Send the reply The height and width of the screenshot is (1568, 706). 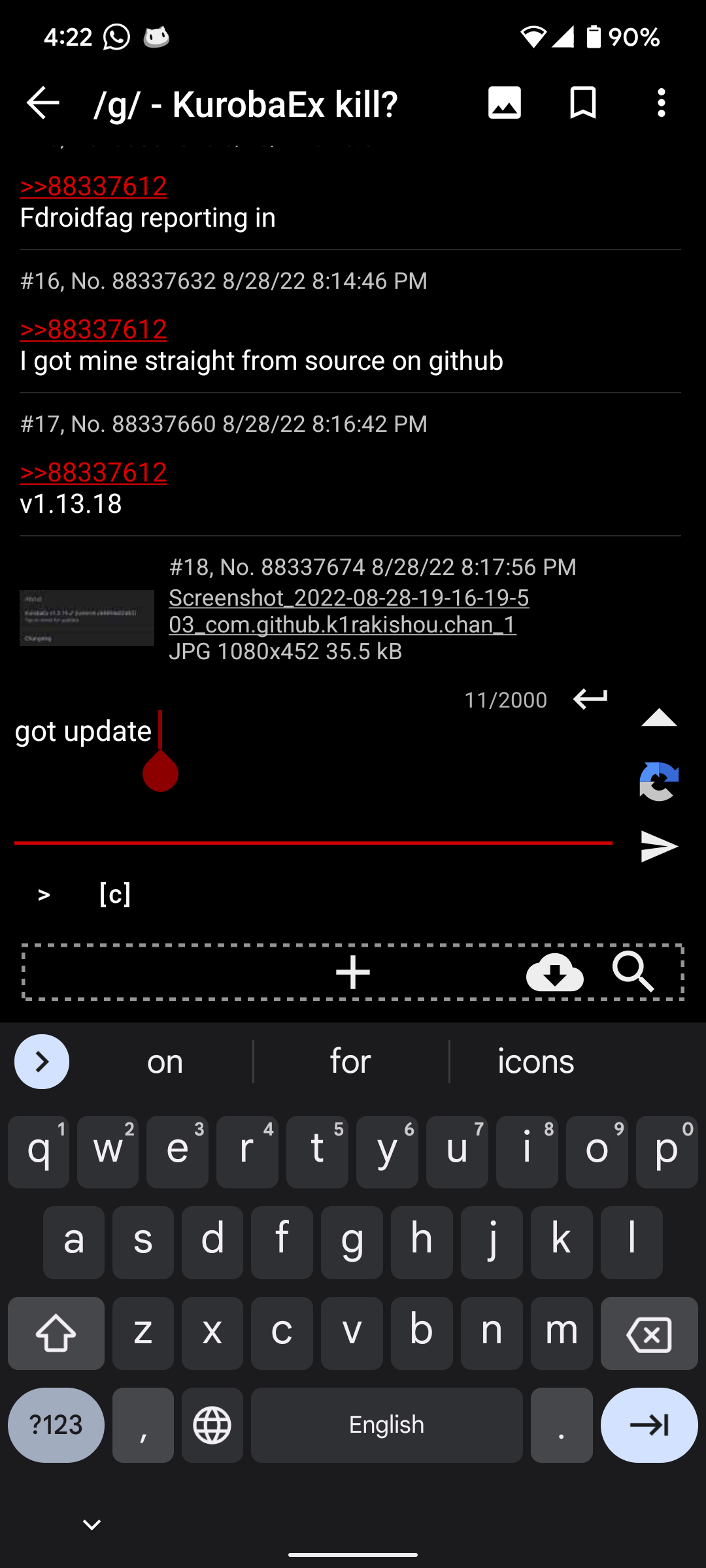point(659,847)
